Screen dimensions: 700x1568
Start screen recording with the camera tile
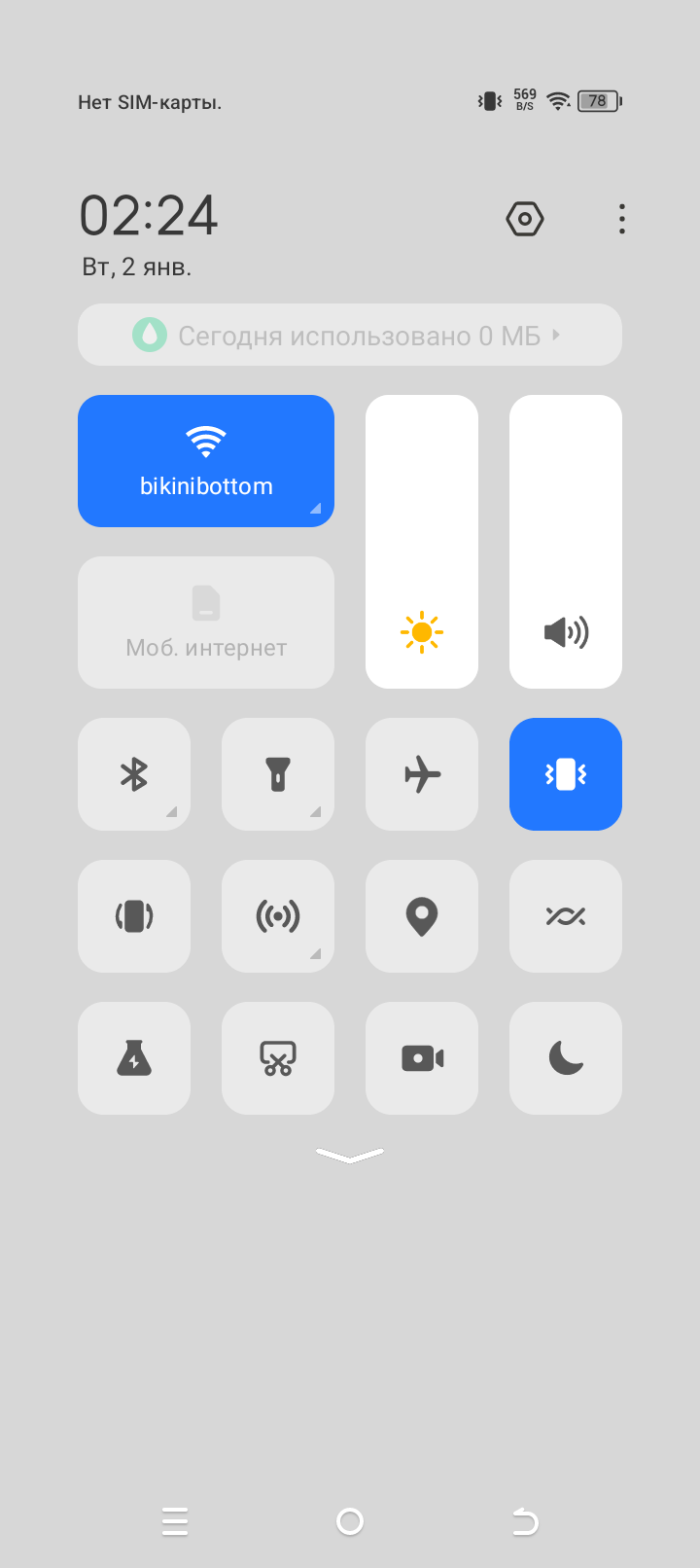(x=422, y=1058)
